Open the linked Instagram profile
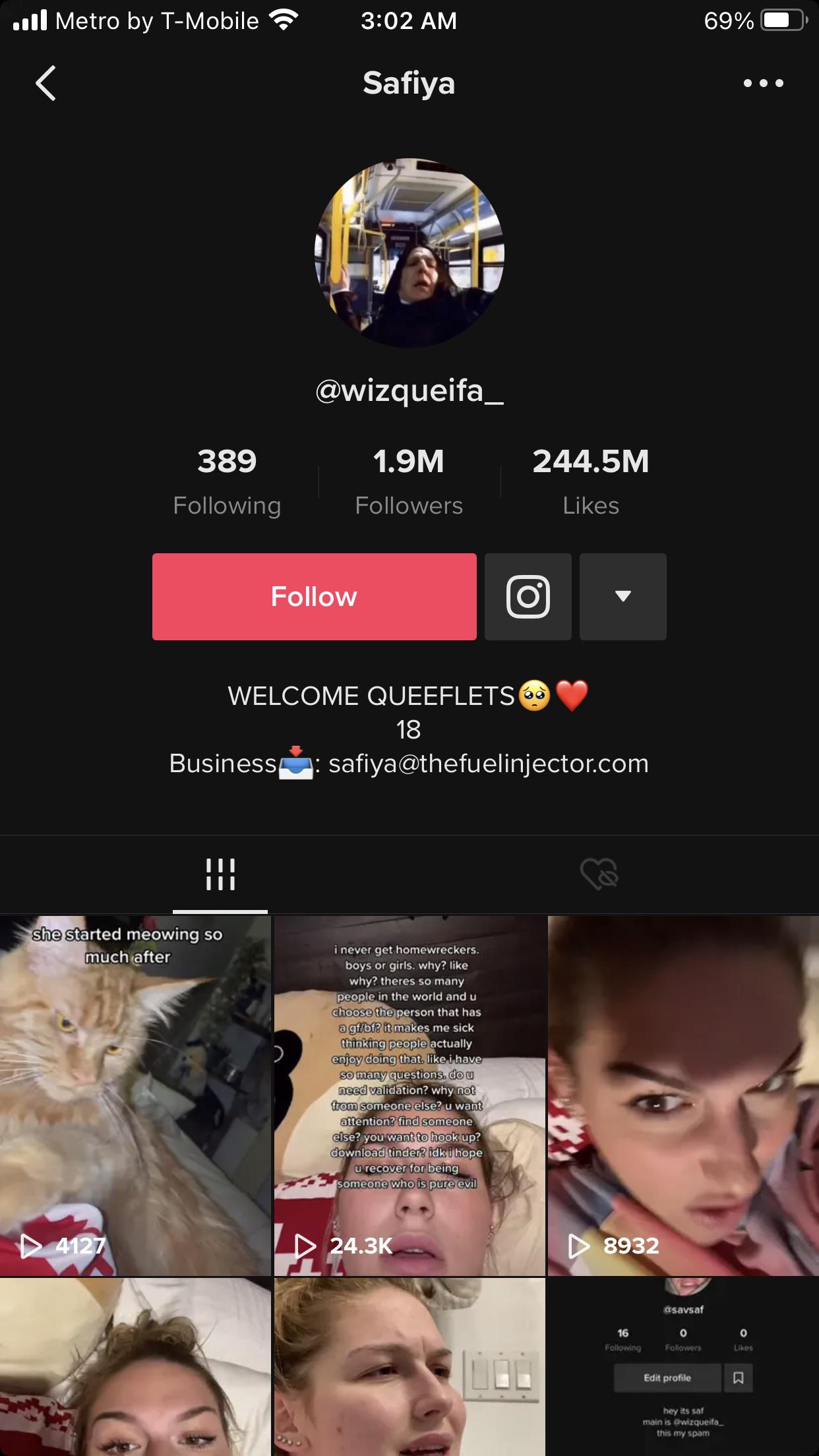819x1456 pixels. 528,597
